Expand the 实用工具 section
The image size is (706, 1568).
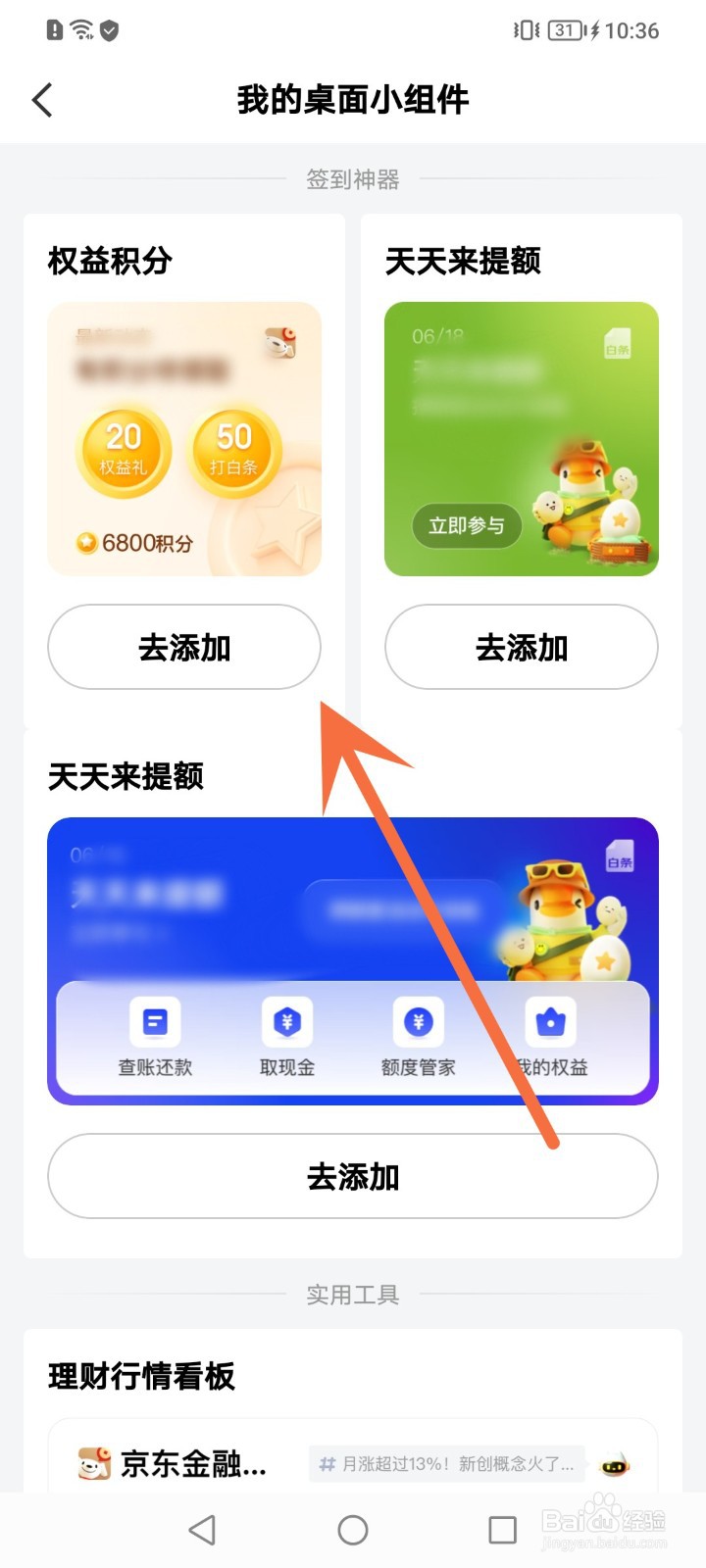[352, 1294]
